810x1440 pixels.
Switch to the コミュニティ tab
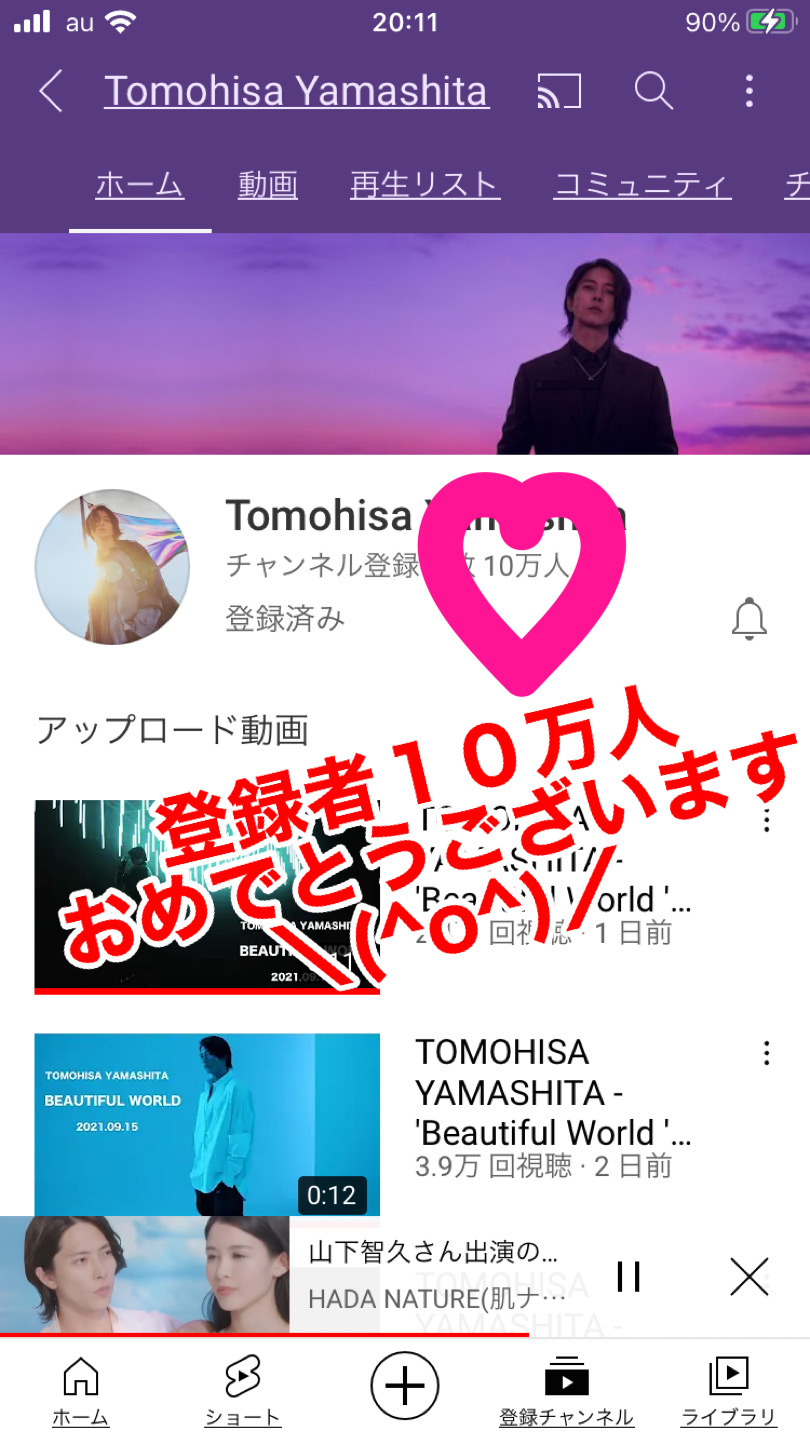point(642,185)
